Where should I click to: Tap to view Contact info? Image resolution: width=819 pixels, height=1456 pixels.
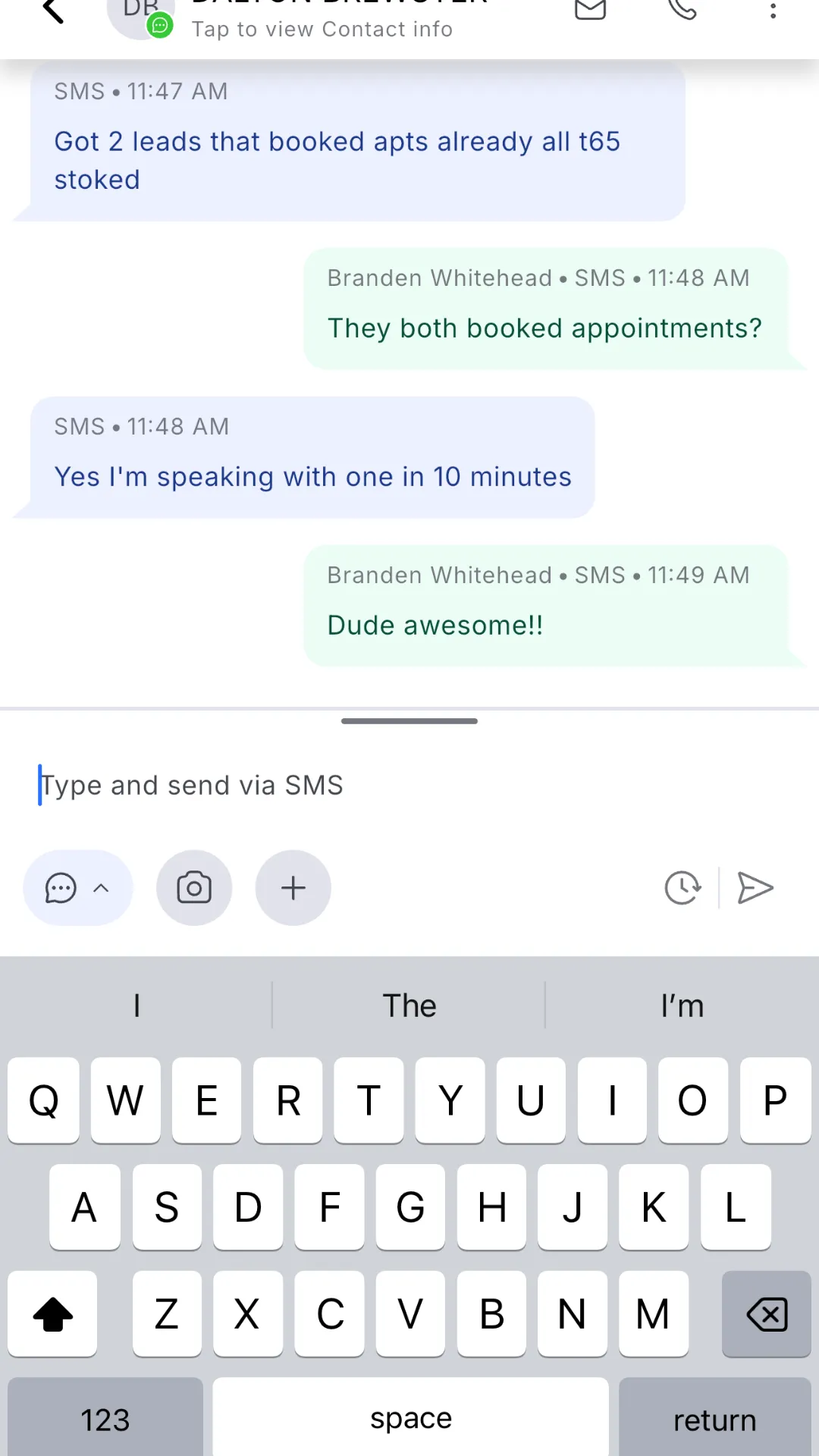point(322,29)
